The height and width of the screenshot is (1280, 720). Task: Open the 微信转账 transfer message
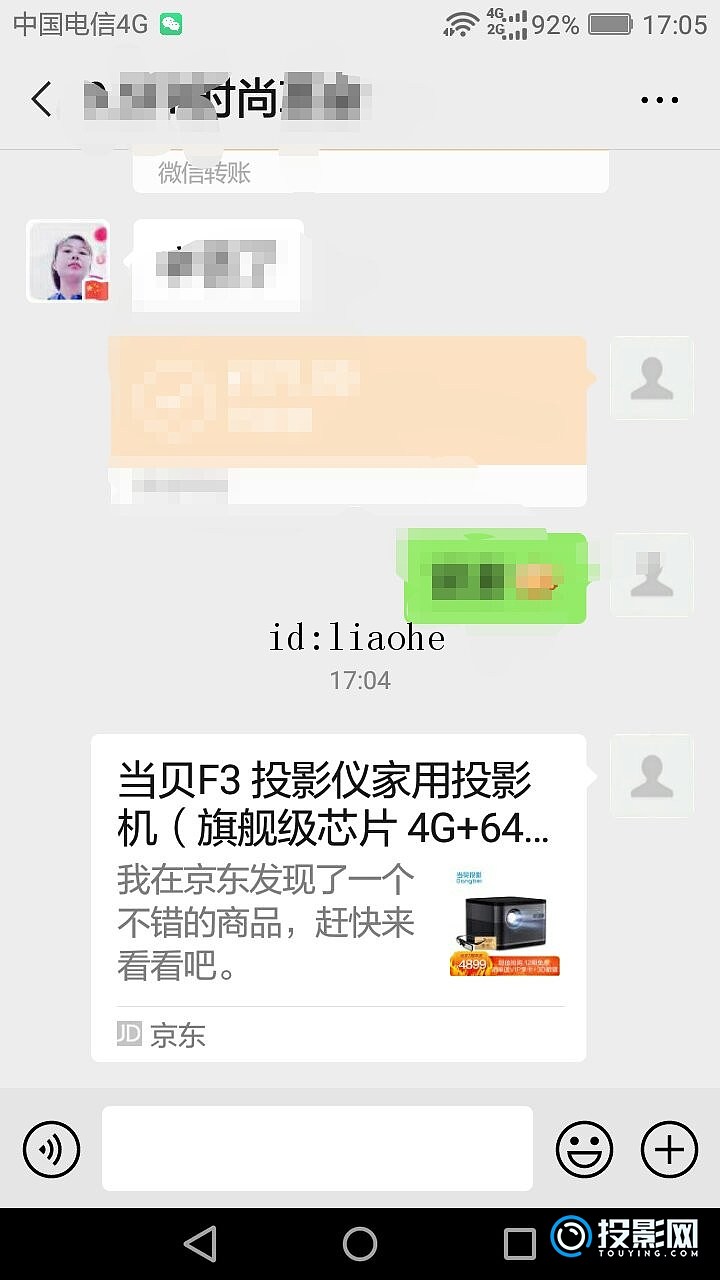[x=370, y=173]
